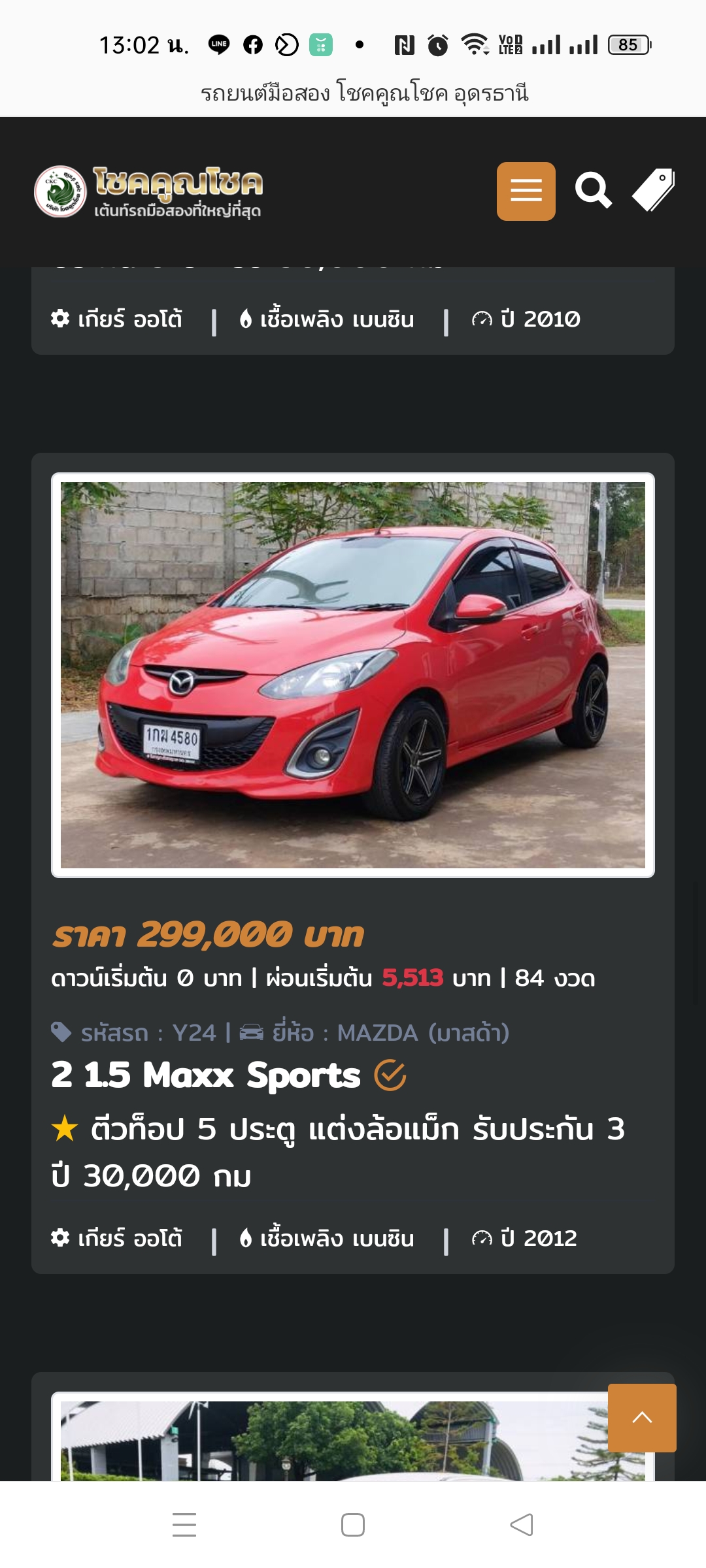
Task: Open recent apps from navigation bar
Action: click(184, 1525)
